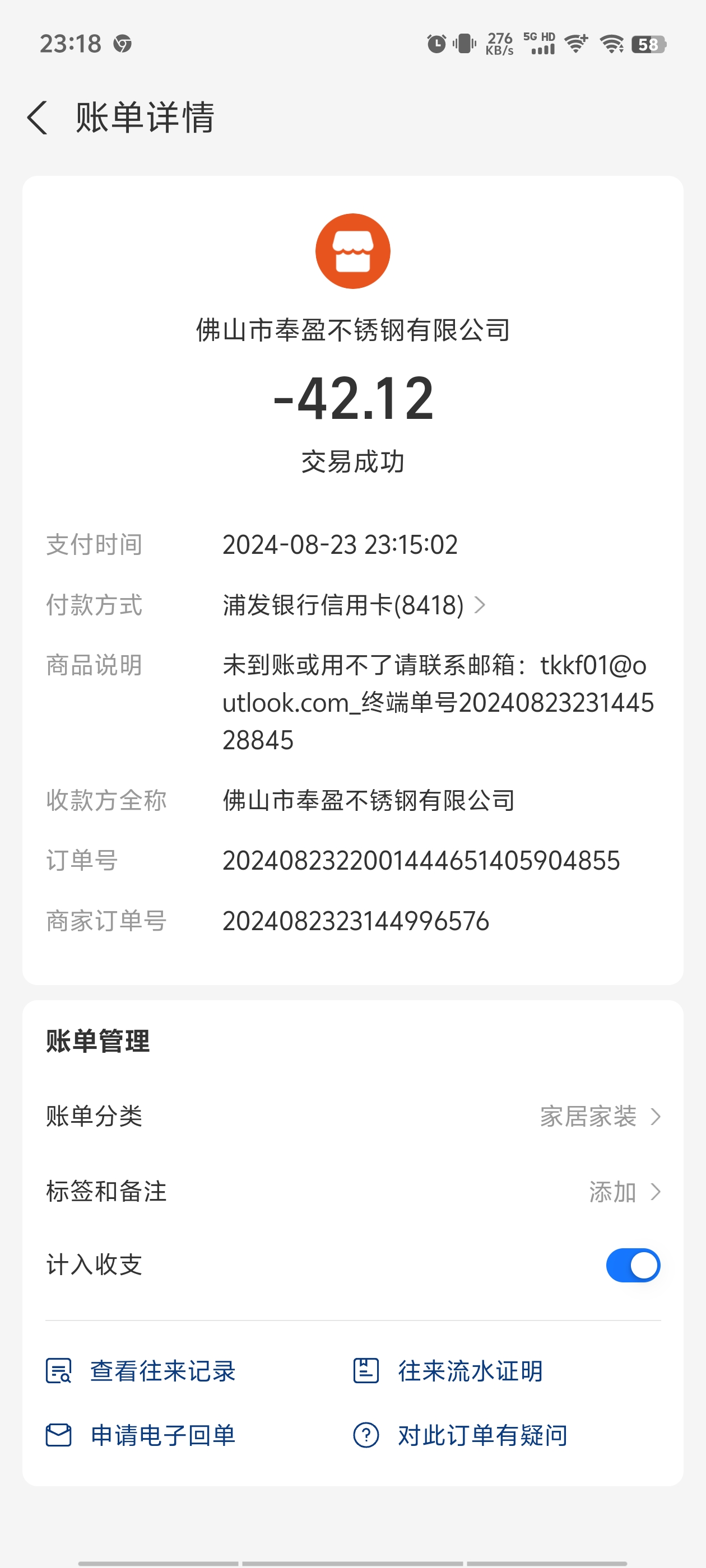The height and width of the screenshot is (1568, 706).
Task: Change 账单分类 from 家居家装
Action: 600,1116
